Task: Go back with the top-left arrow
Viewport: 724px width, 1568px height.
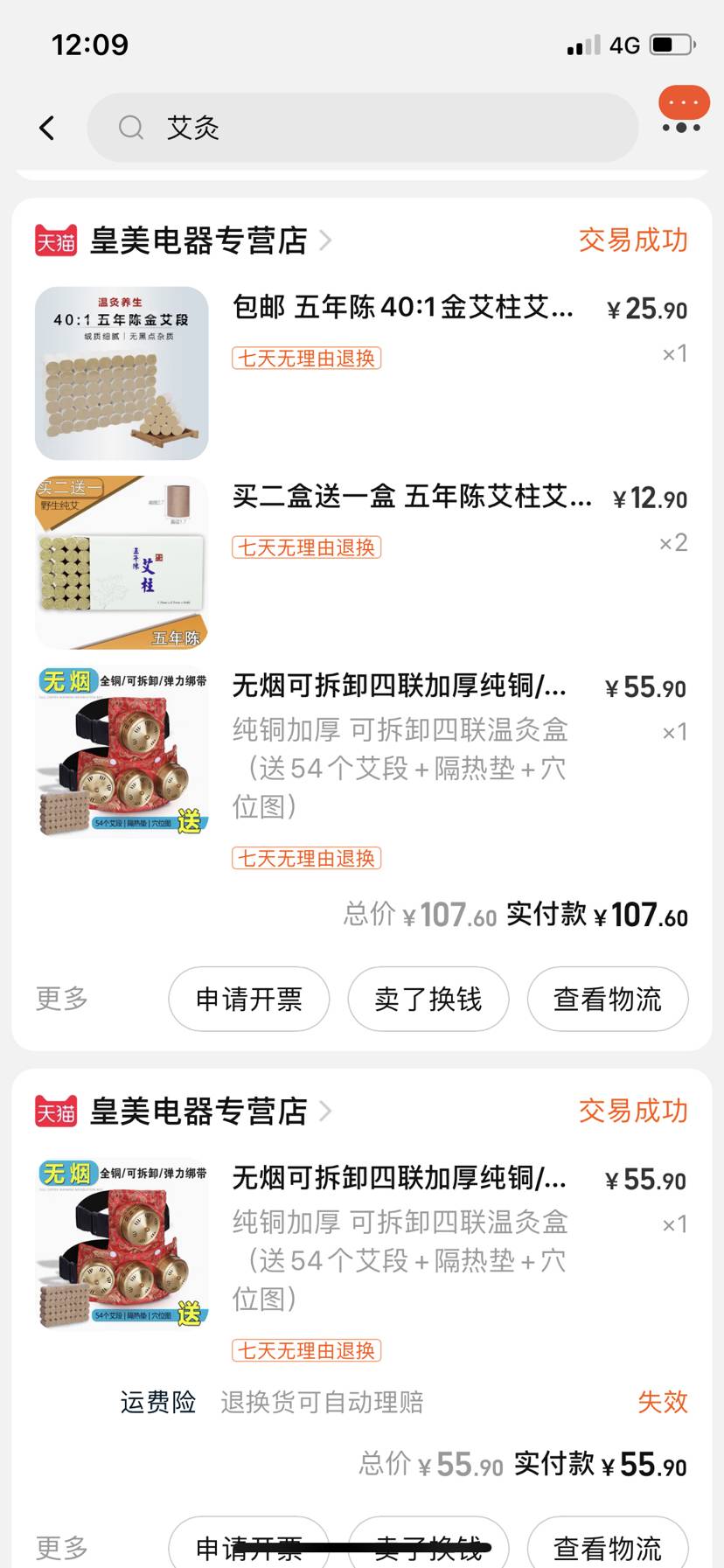Action: tap(47, 129)
